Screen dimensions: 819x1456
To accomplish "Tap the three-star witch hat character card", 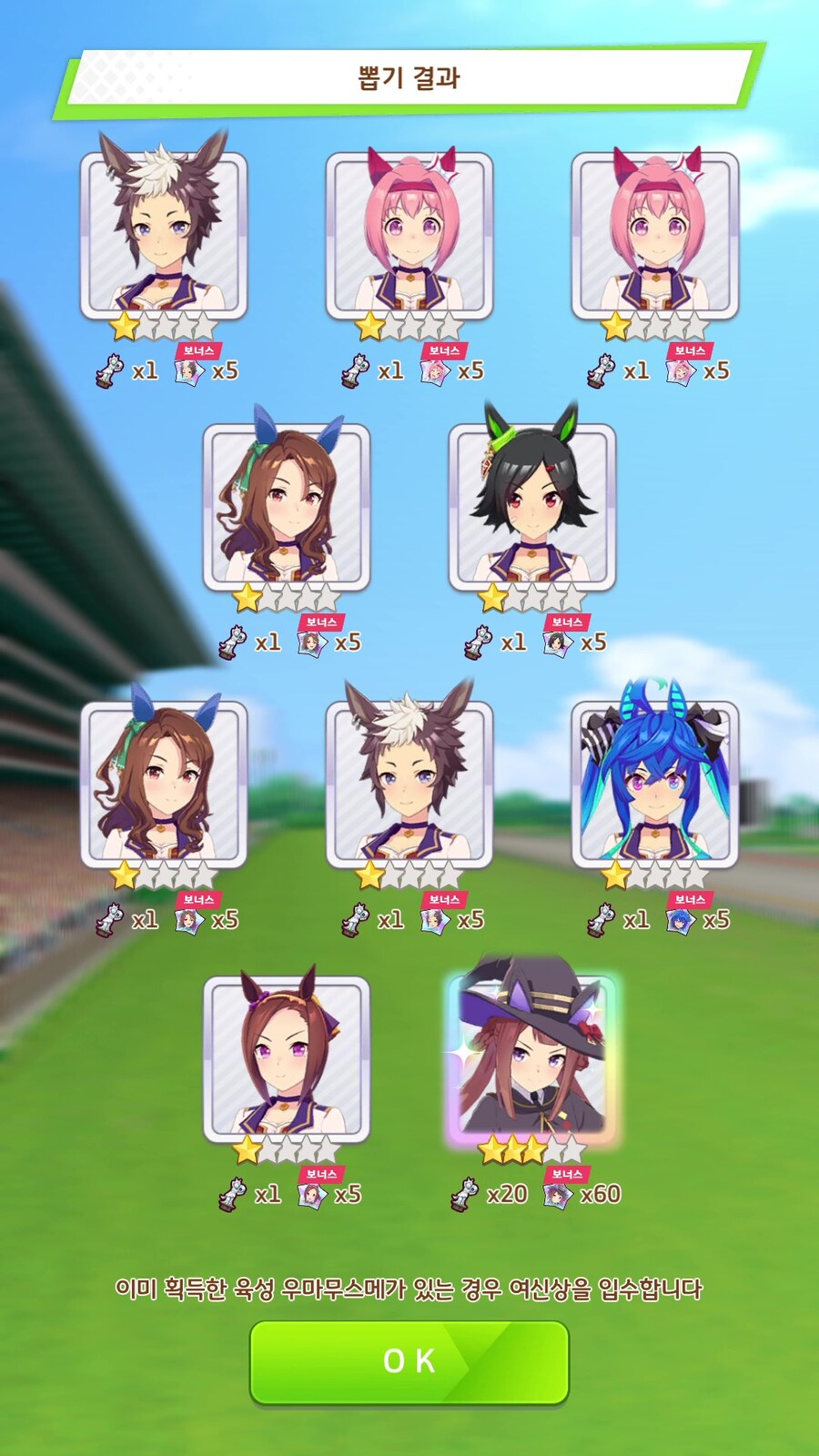I will pos(532,1056).
